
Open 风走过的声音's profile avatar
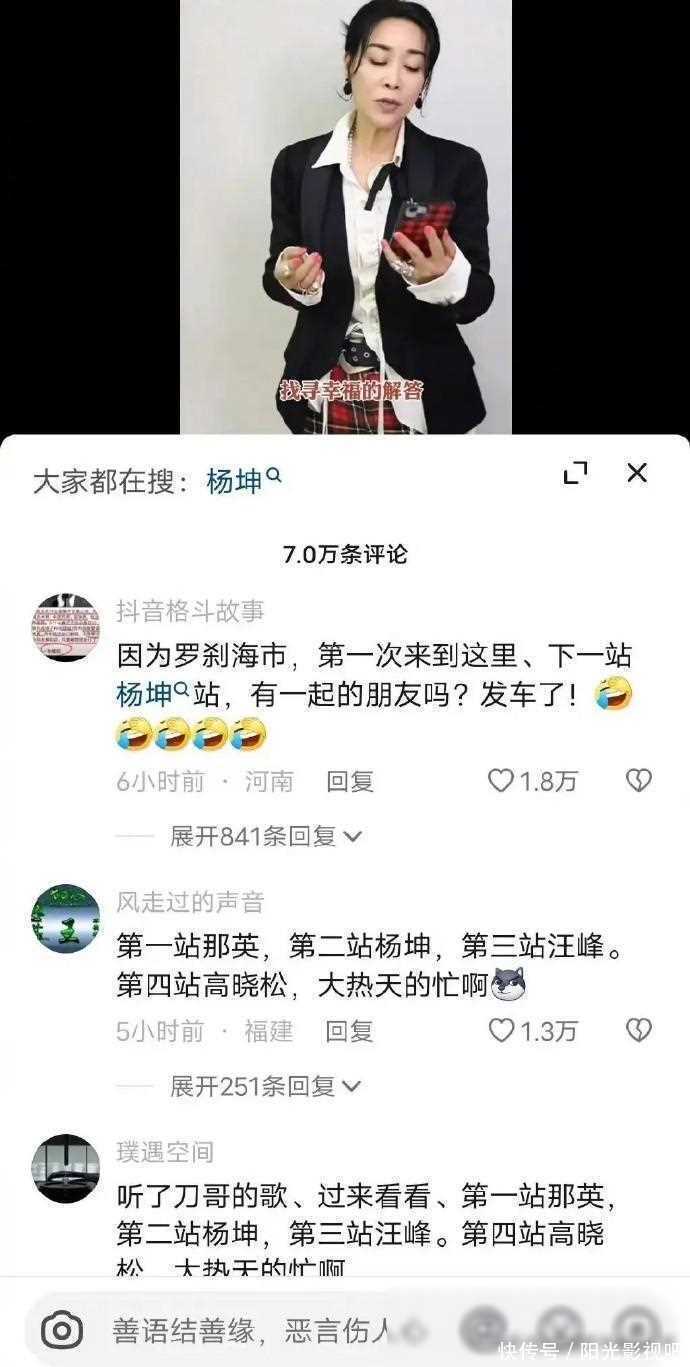tap(66, 918)
